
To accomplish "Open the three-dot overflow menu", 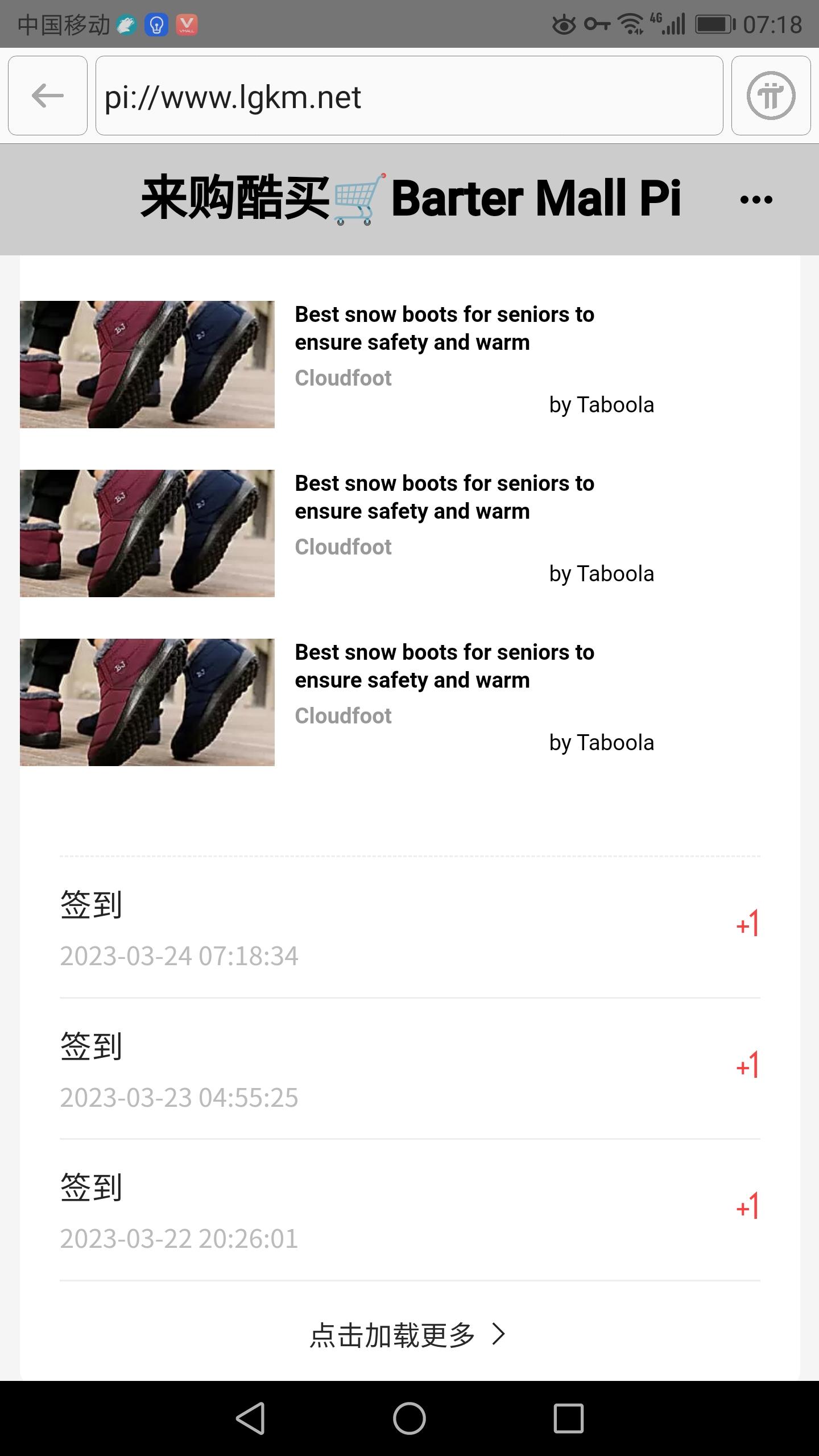I will point(756,200).
